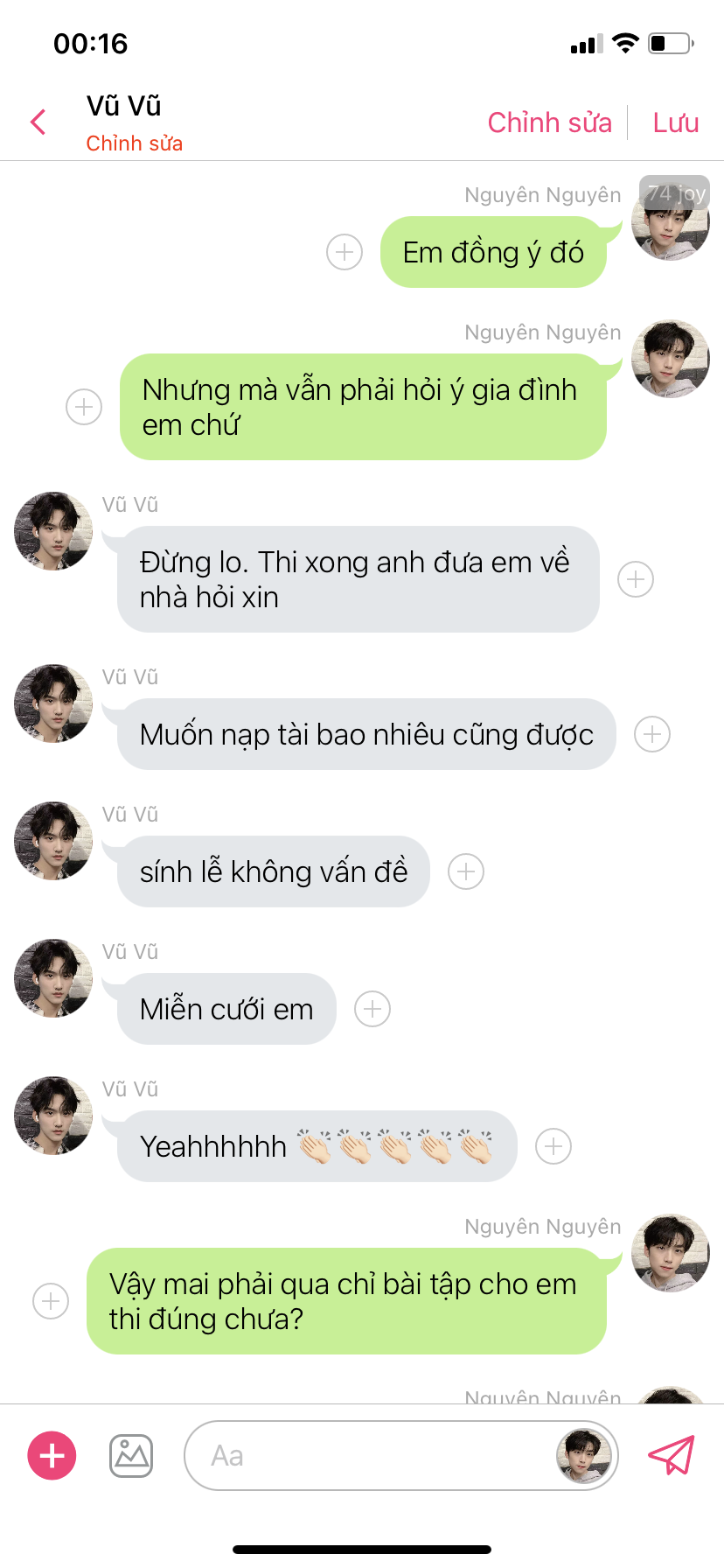Tap the plus beside "Muốn nạp tài bao nhiêu"
This screenshot has height=1568, width=724.
[x=652, y=734]
